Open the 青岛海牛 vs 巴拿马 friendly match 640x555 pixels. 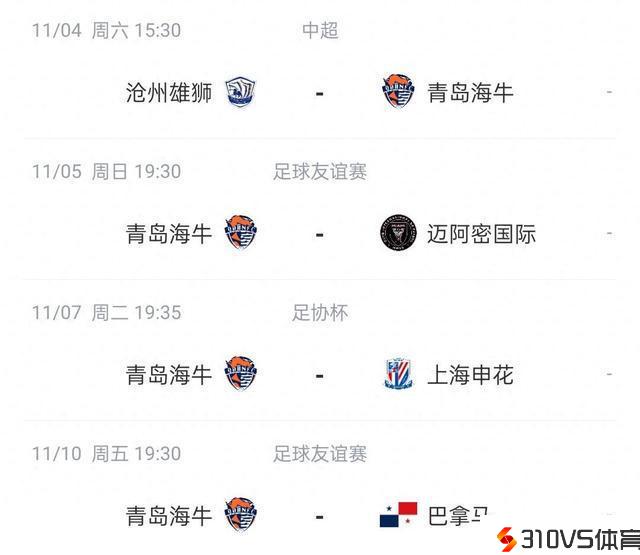click(320, 516)
